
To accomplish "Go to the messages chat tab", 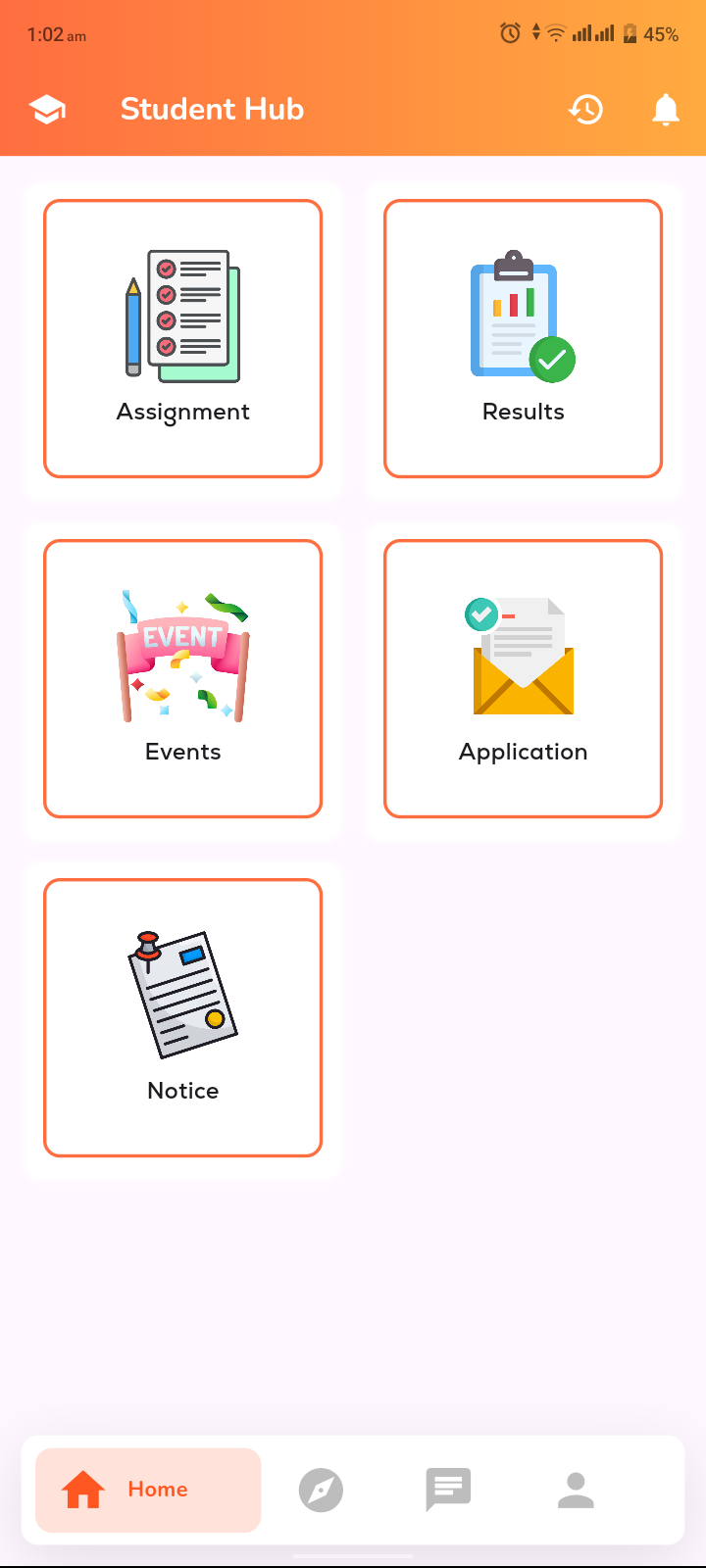I will click(x=448, y=1490).
